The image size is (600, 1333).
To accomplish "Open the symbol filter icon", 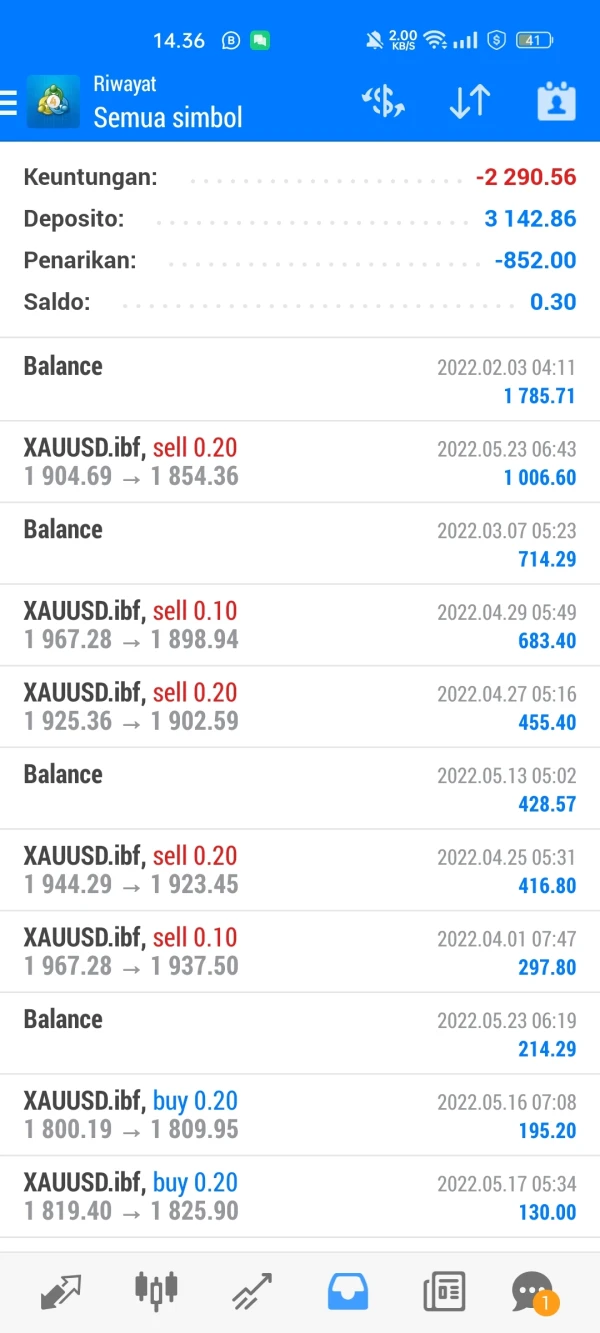I will click(x=382, y=102).
